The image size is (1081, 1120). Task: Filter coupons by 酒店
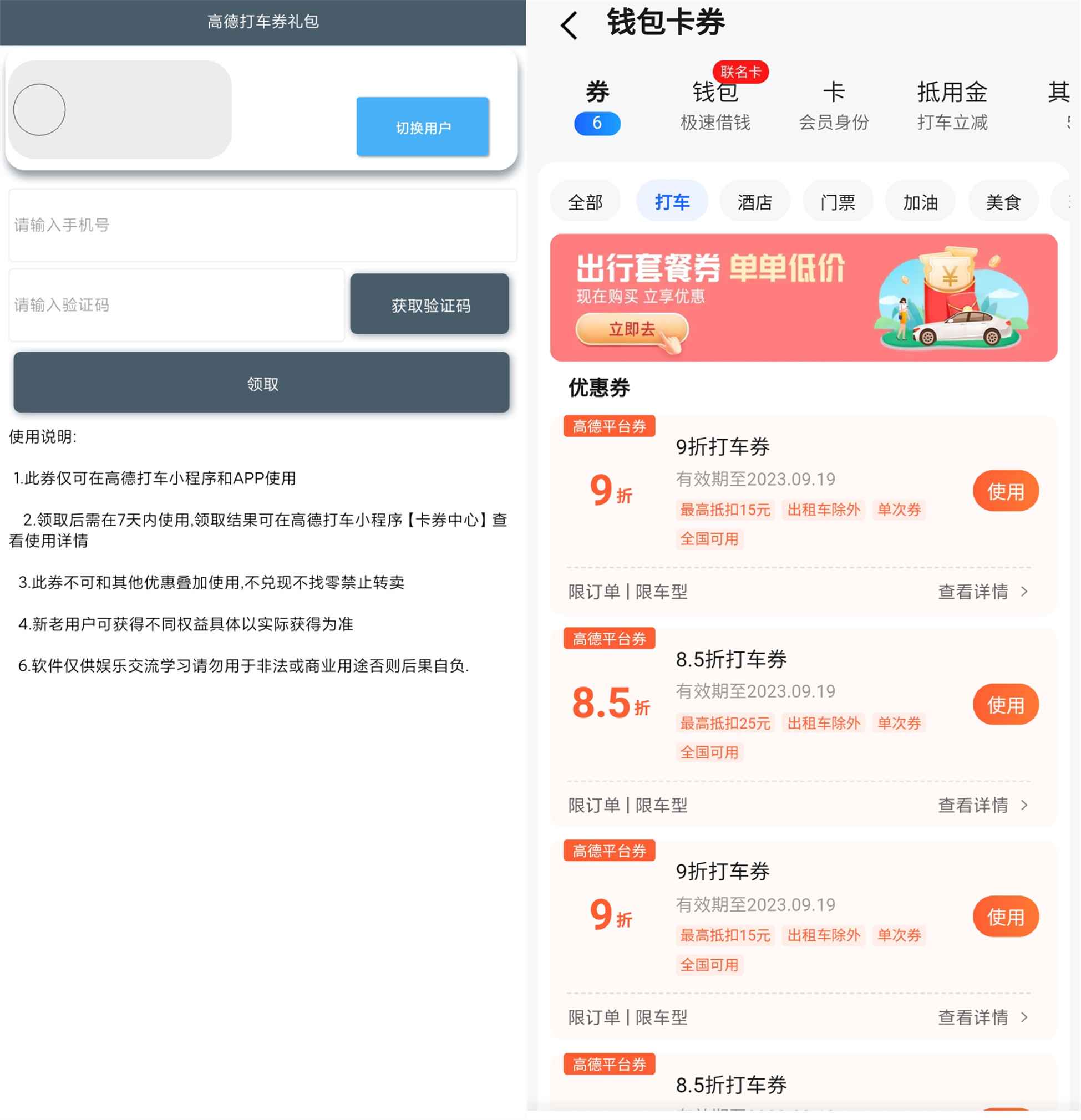coord(754,202)
